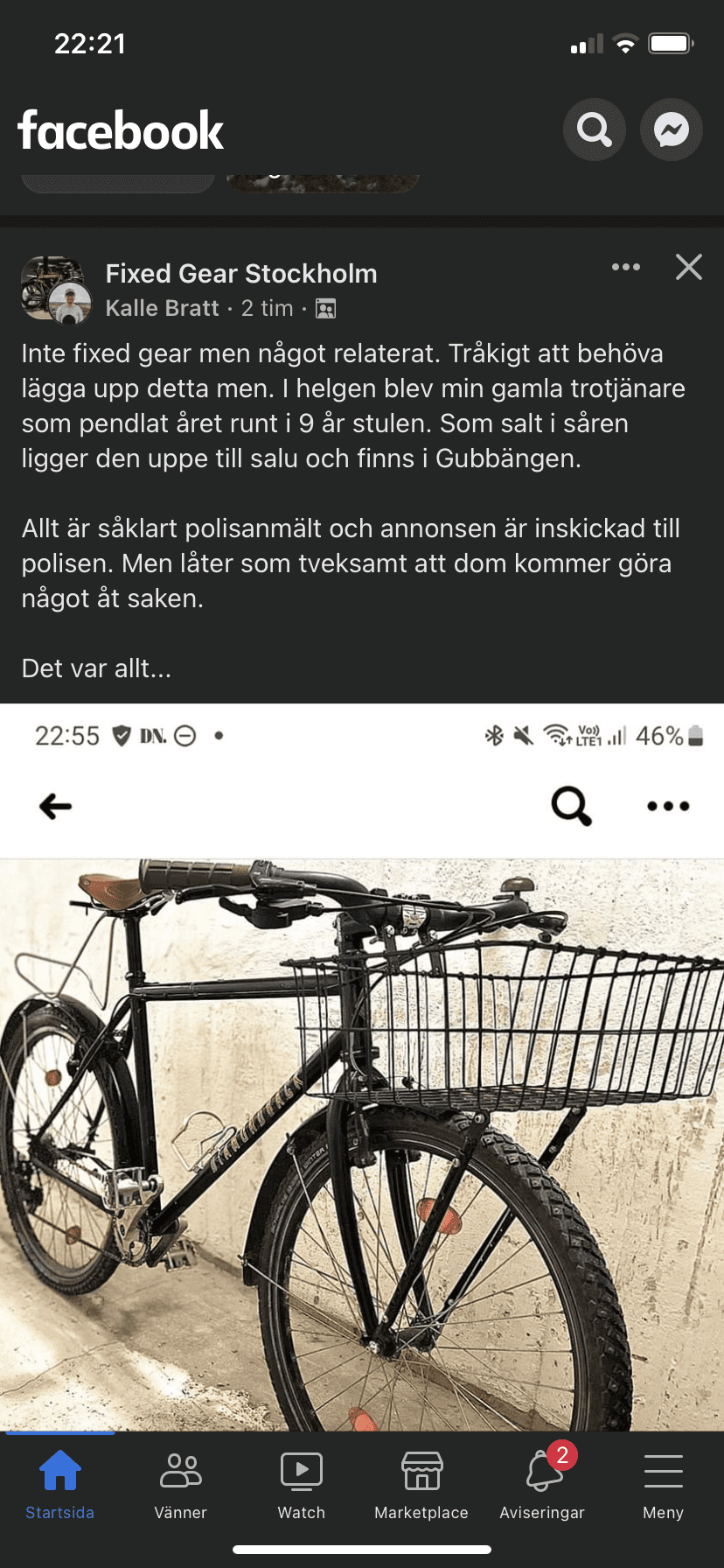Go to the Startsida tab
Viewport: 724px width, 1568px height.
click(60, 1486)
